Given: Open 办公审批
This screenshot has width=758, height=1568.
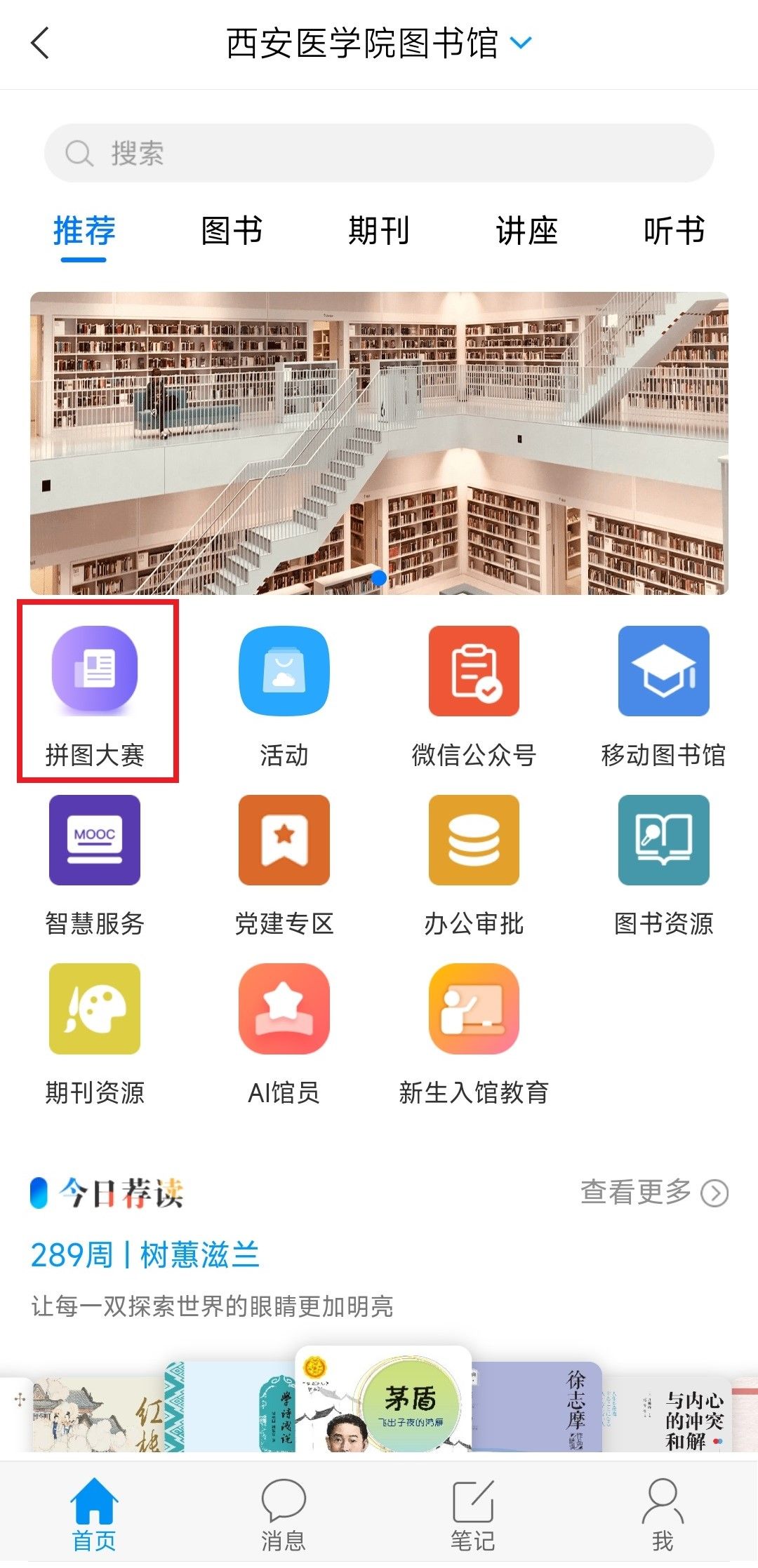Looking at the screenshot, I should pyautogui.click(x=474, y=863).
